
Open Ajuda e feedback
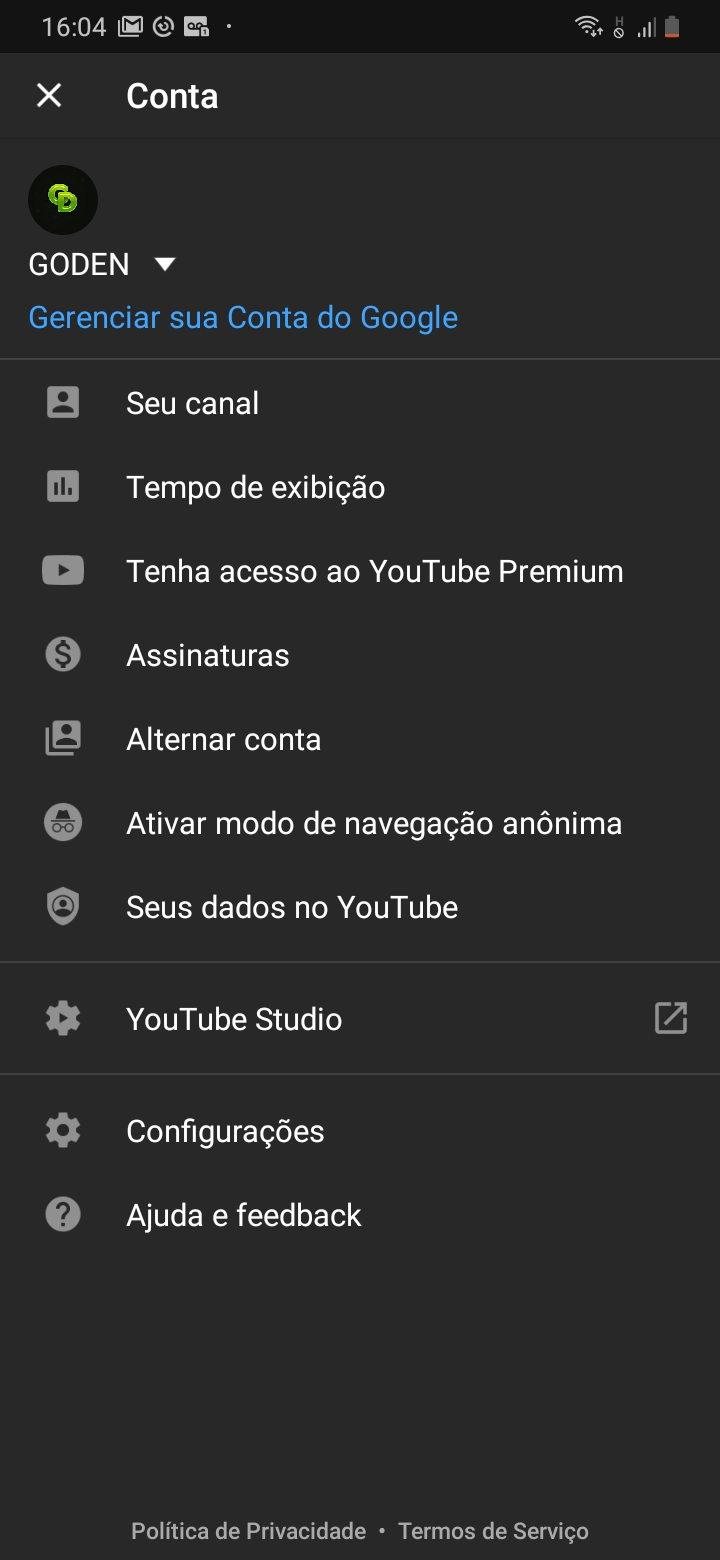[360, 1215]
